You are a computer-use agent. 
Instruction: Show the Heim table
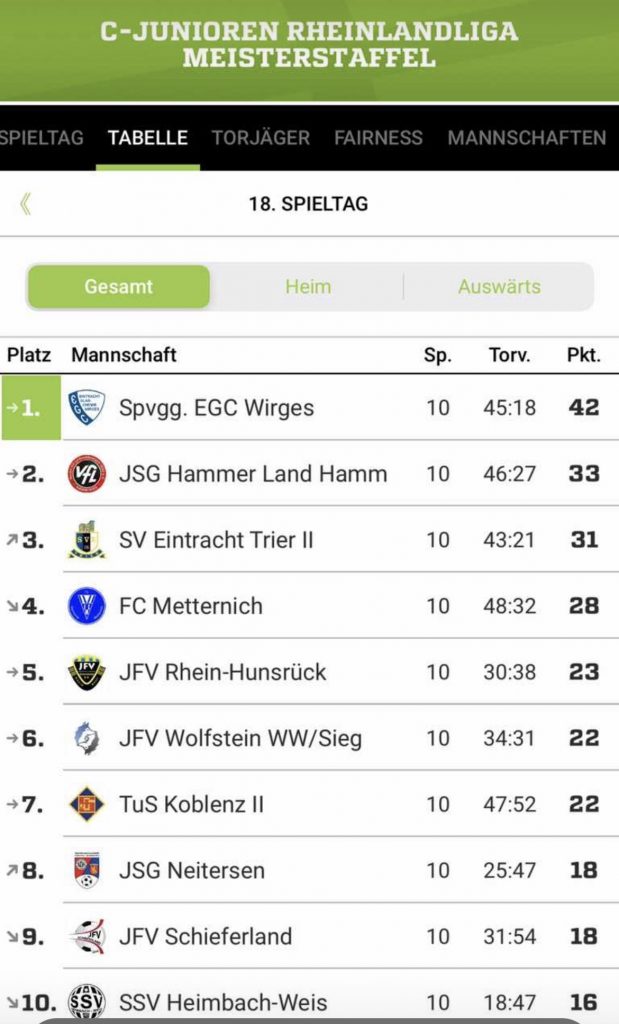tap(308, 286)
